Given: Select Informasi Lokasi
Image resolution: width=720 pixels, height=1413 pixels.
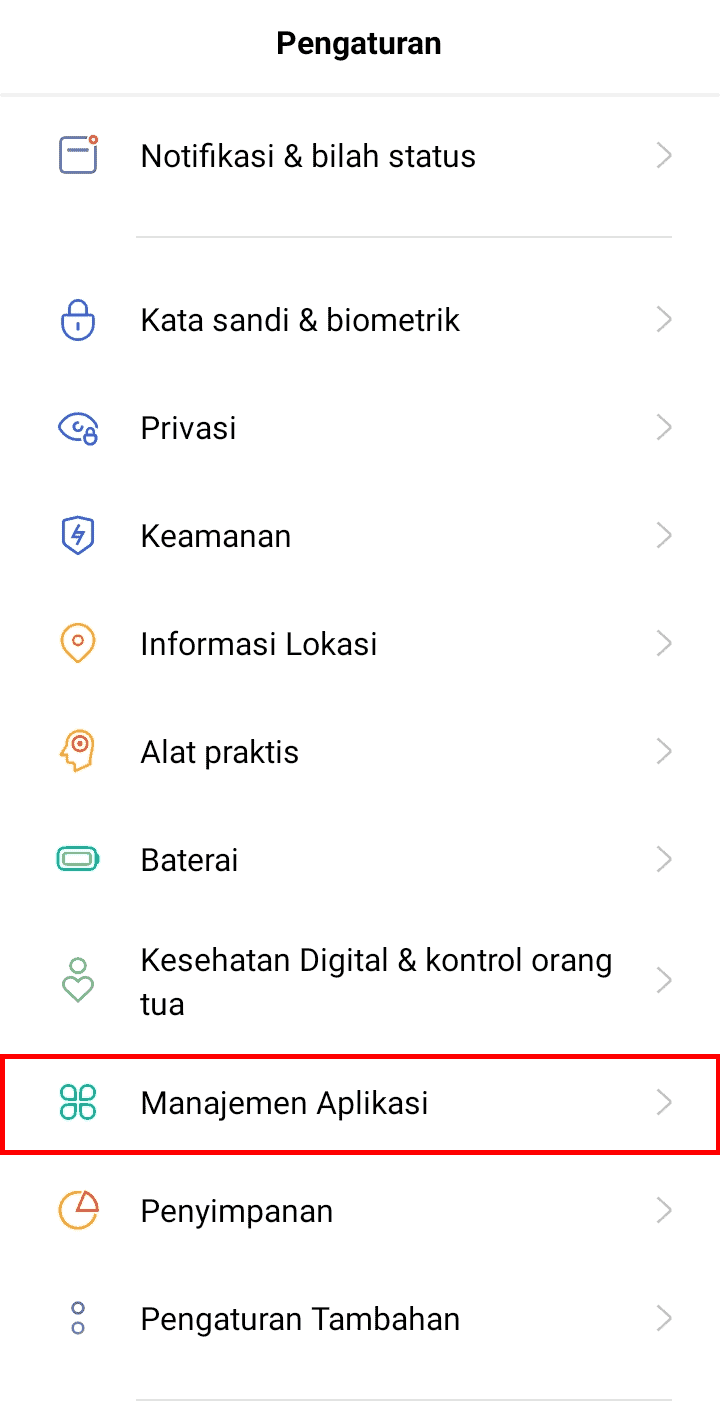Looking at the screenshot, I should click(x=360, y=644).
